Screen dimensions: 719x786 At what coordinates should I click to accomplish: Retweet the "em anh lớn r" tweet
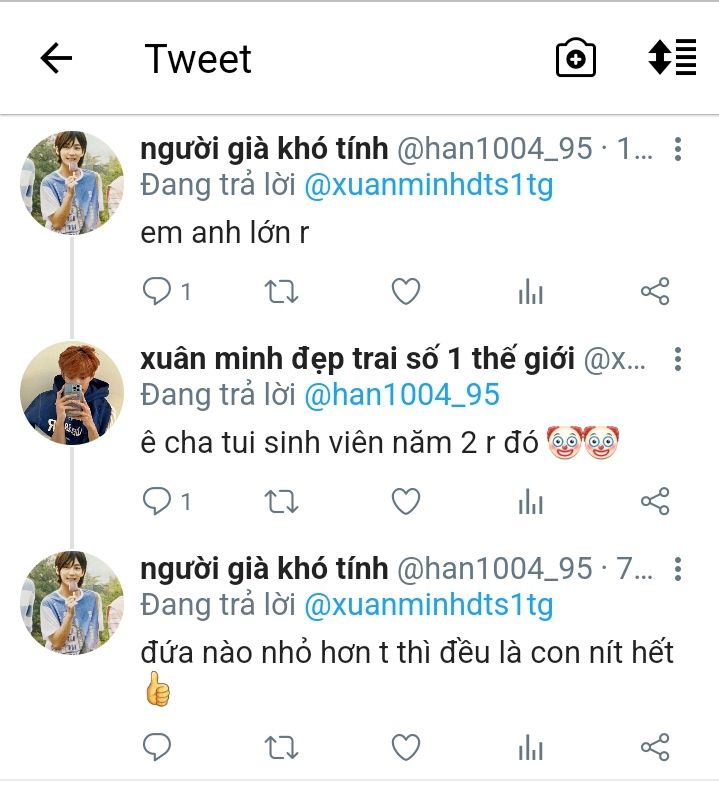pyautogui.click(x=281, y=292)
